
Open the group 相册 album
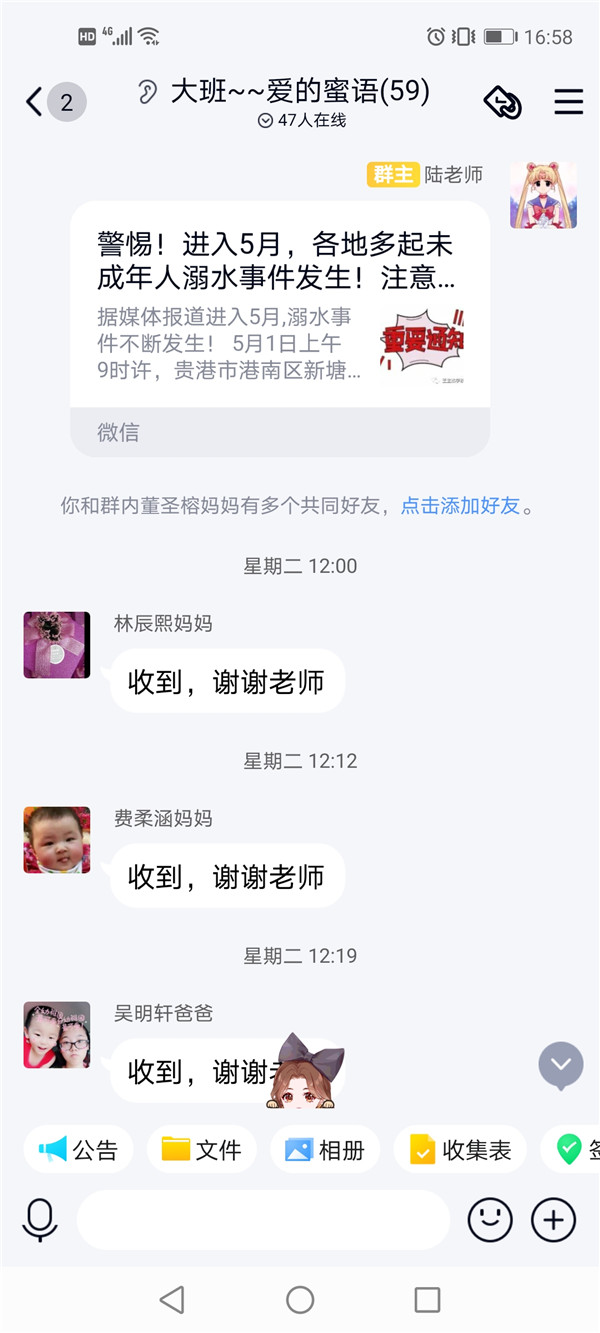pyautogui.click(x=325, y=1150)
